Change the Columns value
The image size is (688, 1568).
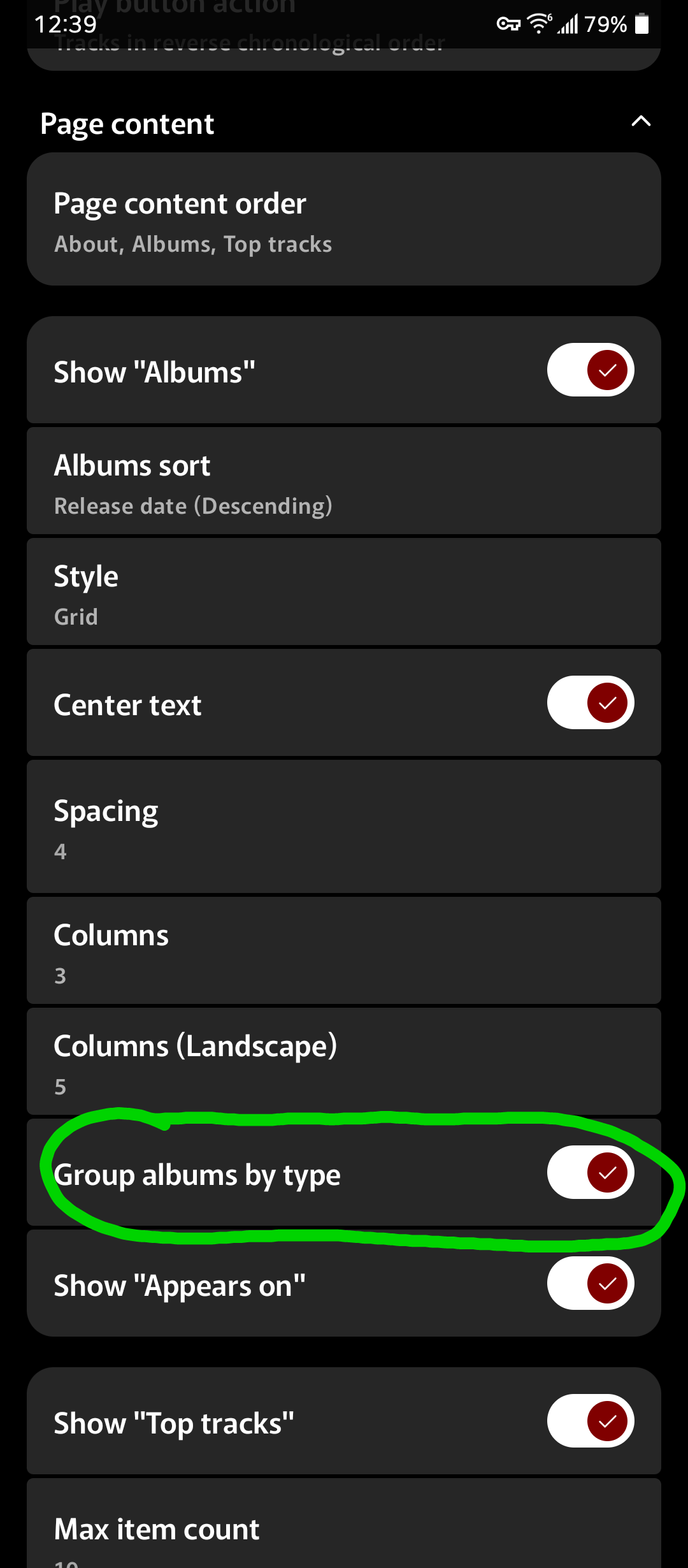(x=344, y=951)
